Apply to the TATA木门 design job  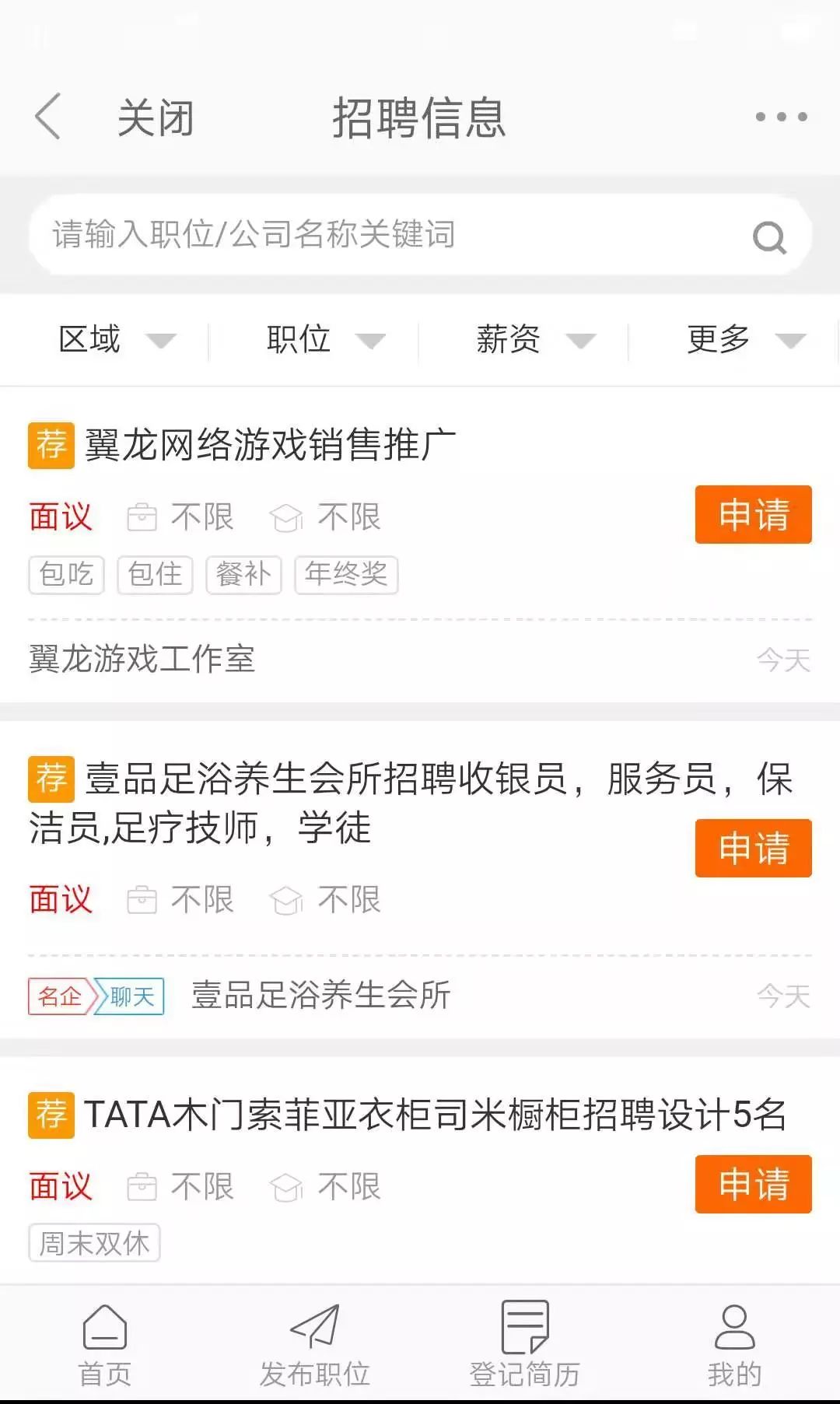[x=753, y=1184]
